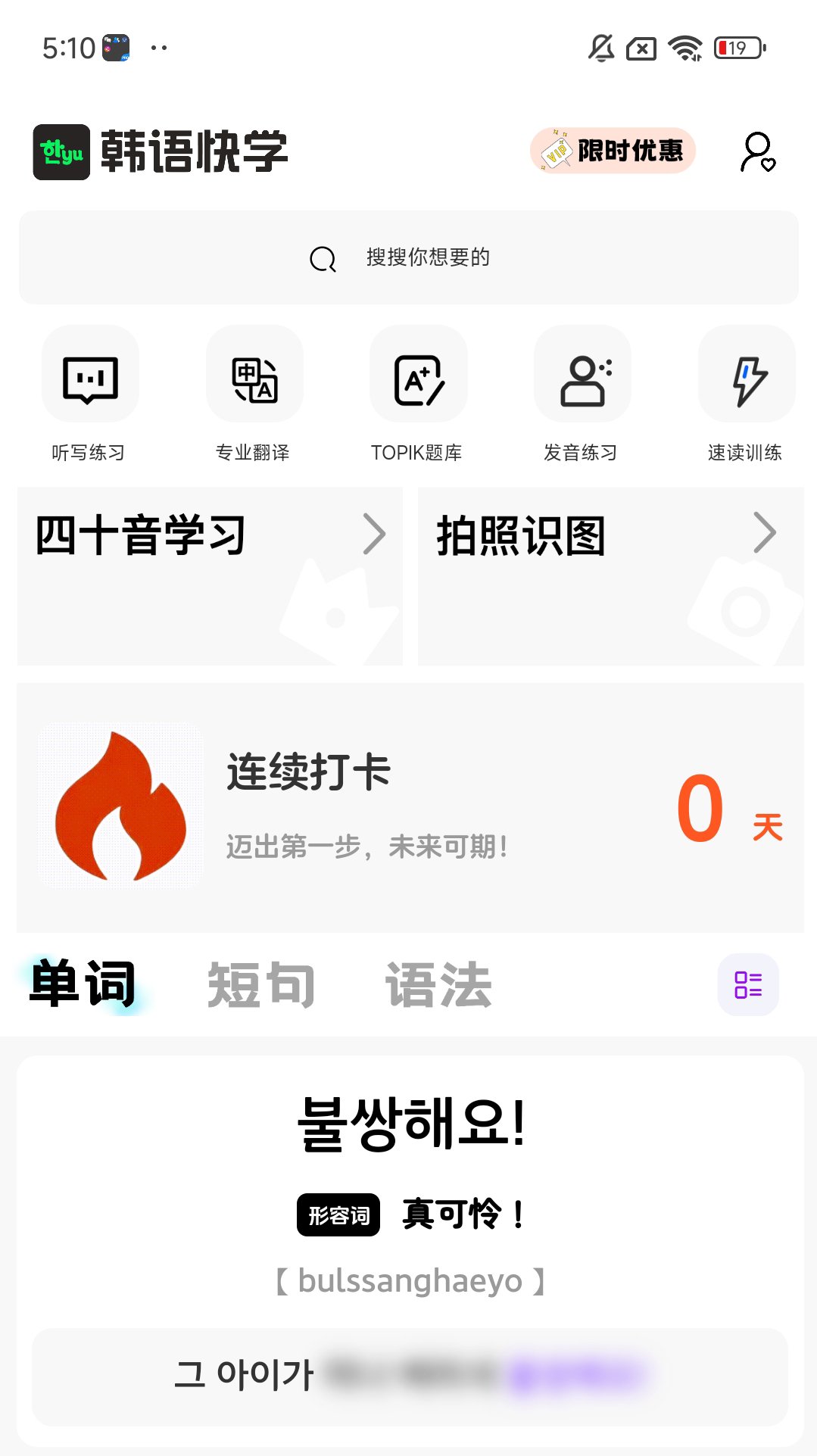Viewport: 817px width, 1456px height.
Task: Switch to the 语法 tab
Action: coord(438,985)
